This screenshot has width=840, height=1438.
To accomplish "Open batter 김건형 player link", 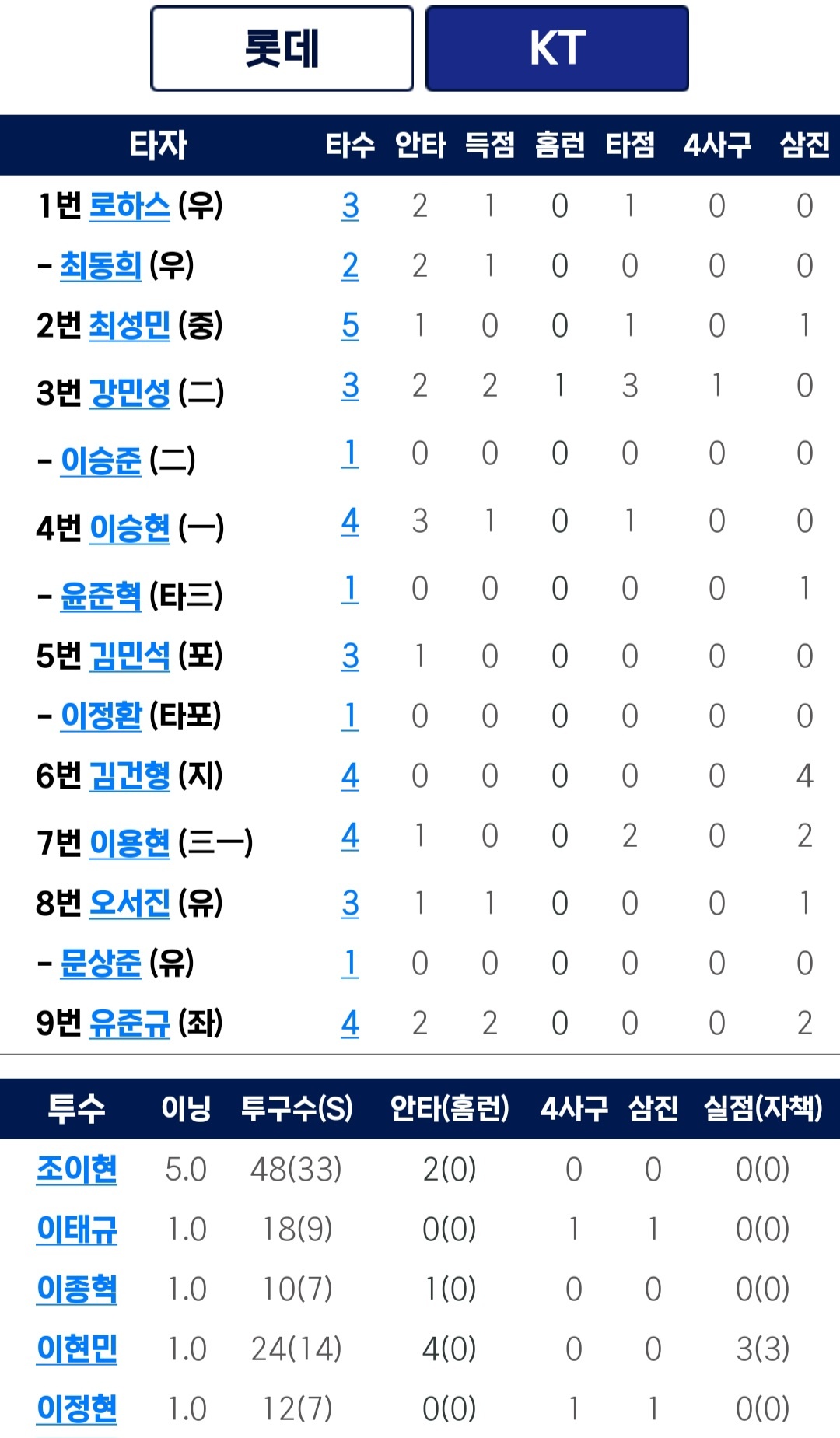I will tap(129, 775).
